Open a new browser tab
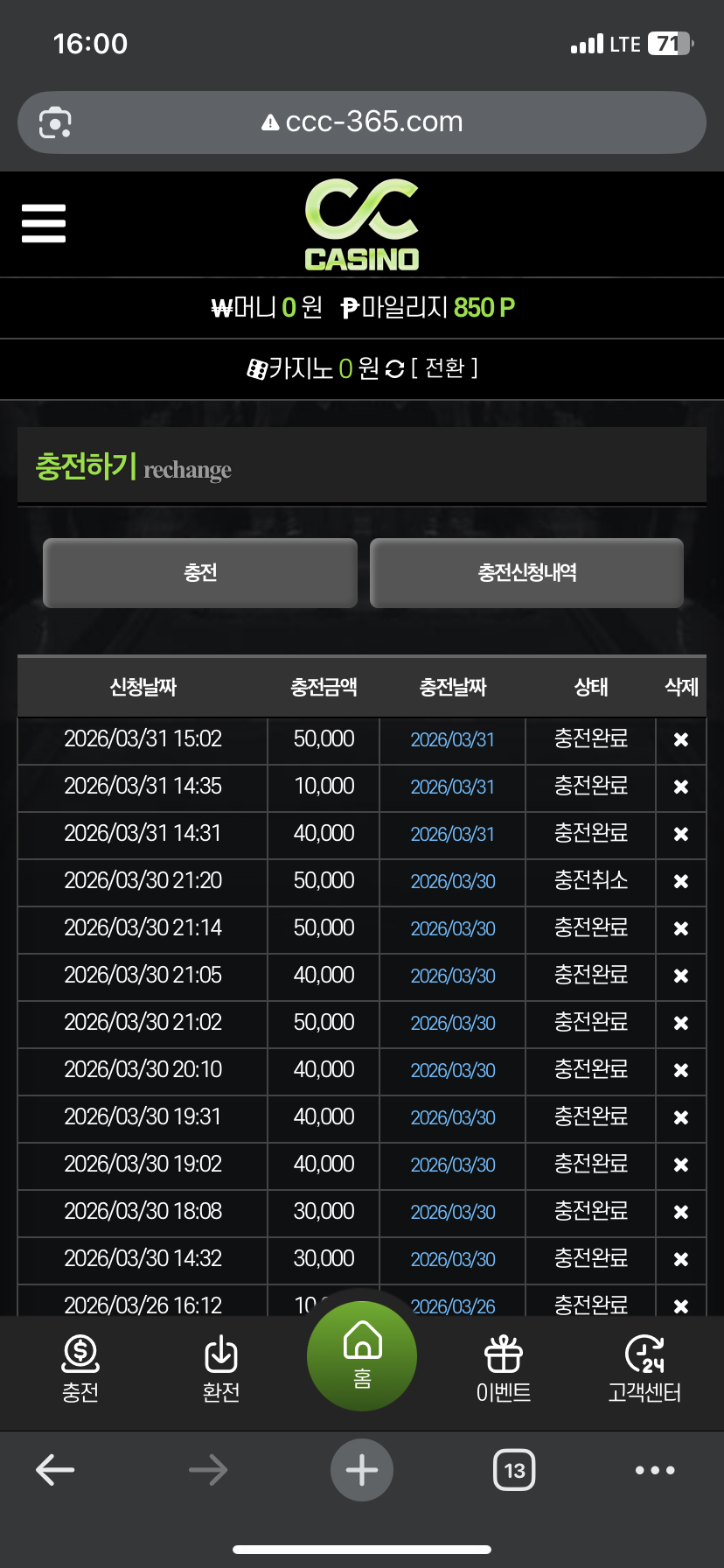Viewport: 724px width, 1568px height. click(x=362, y=1470)
